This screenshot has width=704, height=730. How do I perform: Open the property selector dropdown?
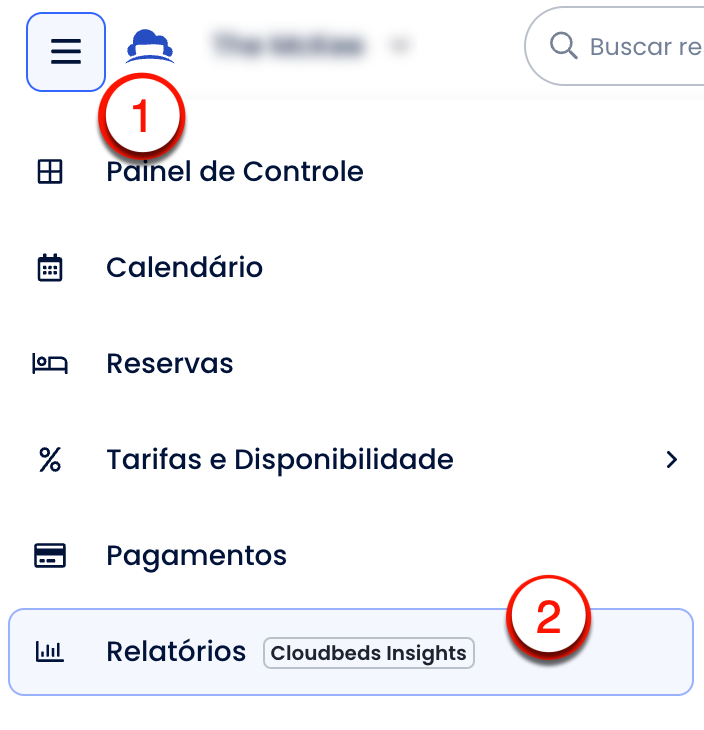(x=310, y=45)
